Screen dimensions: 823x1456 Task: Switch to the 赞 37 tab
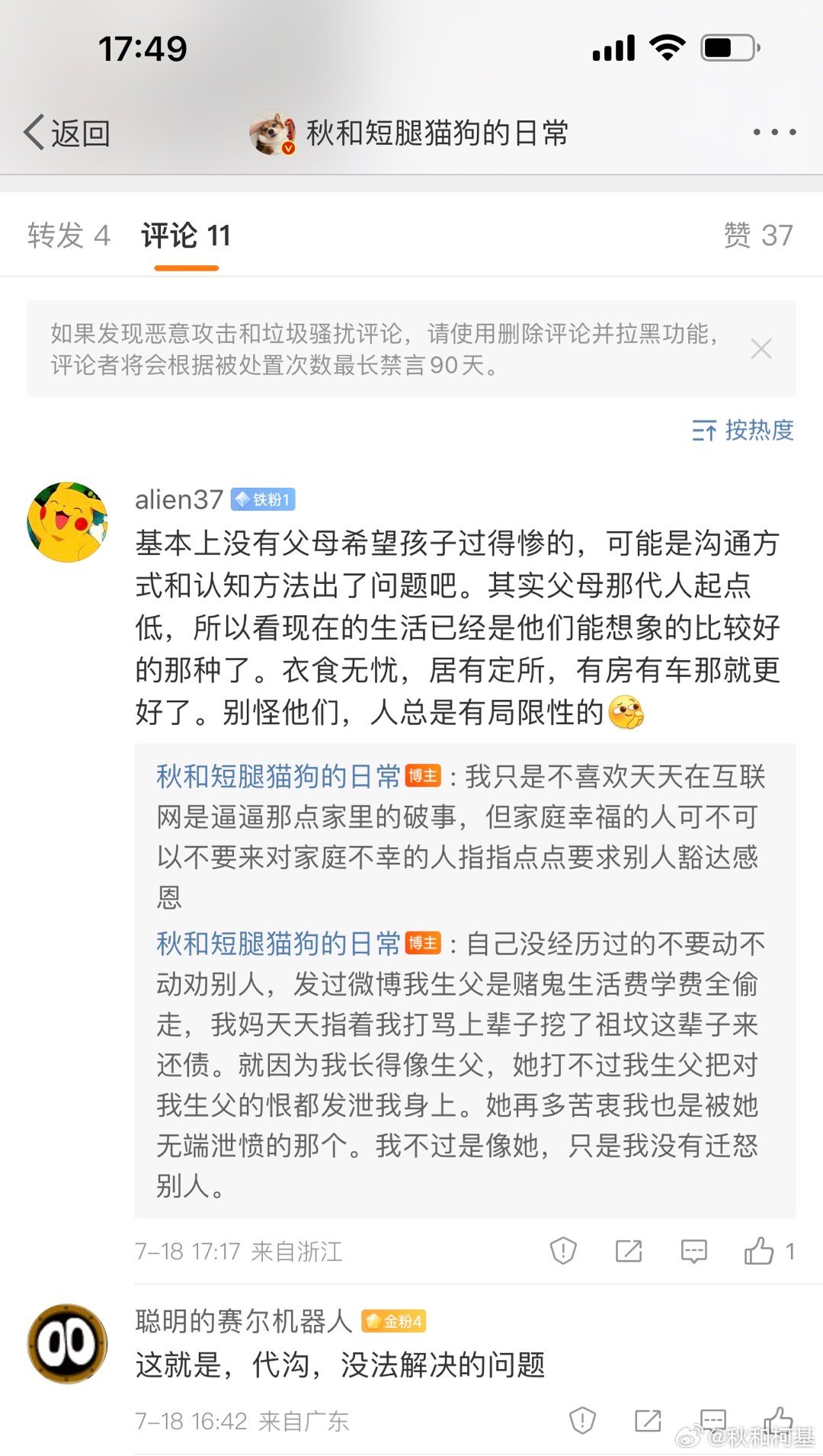[x=757, y=236]
